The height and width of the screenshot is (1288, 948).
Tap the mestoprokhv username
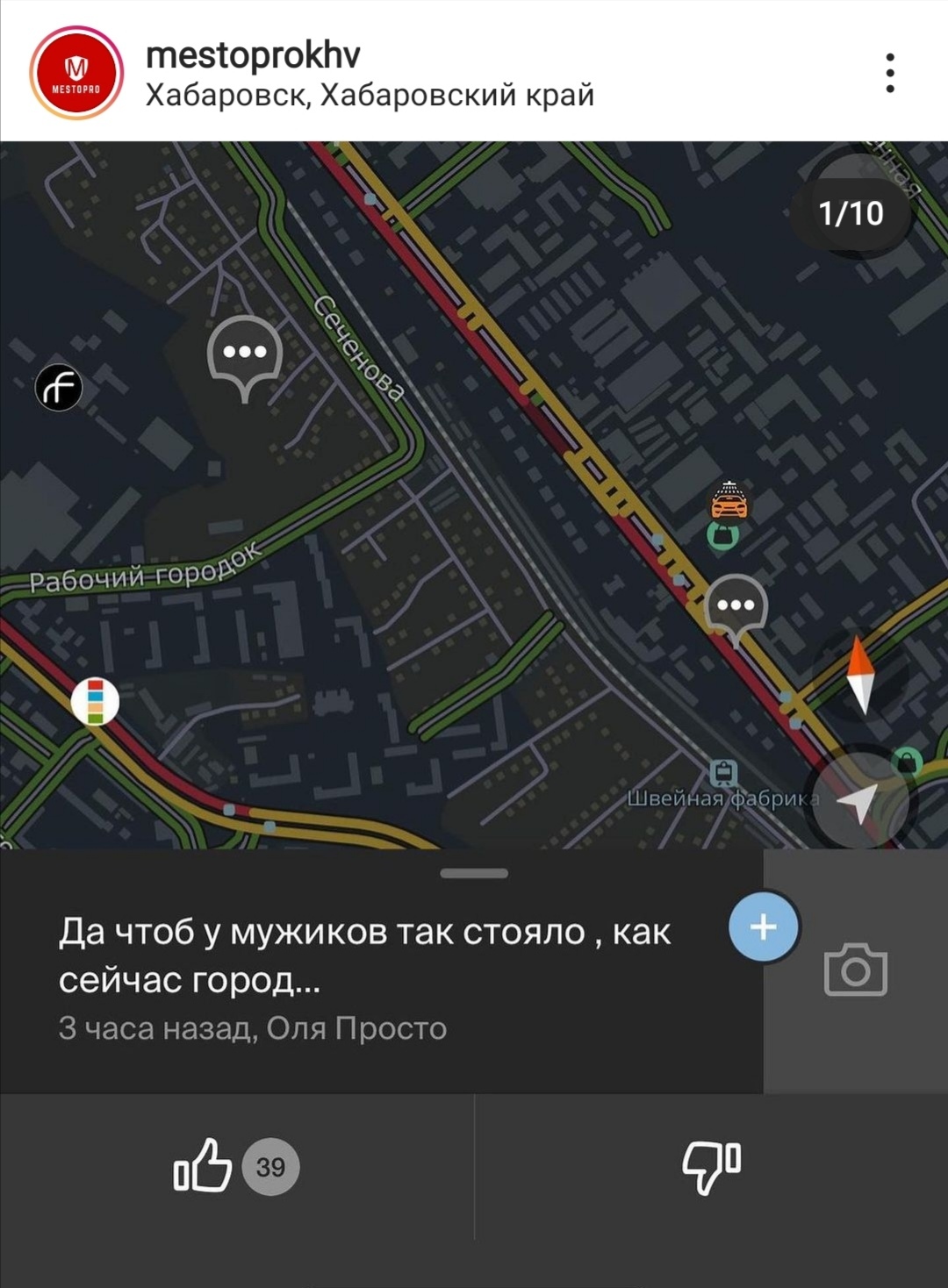coord(253,54)
